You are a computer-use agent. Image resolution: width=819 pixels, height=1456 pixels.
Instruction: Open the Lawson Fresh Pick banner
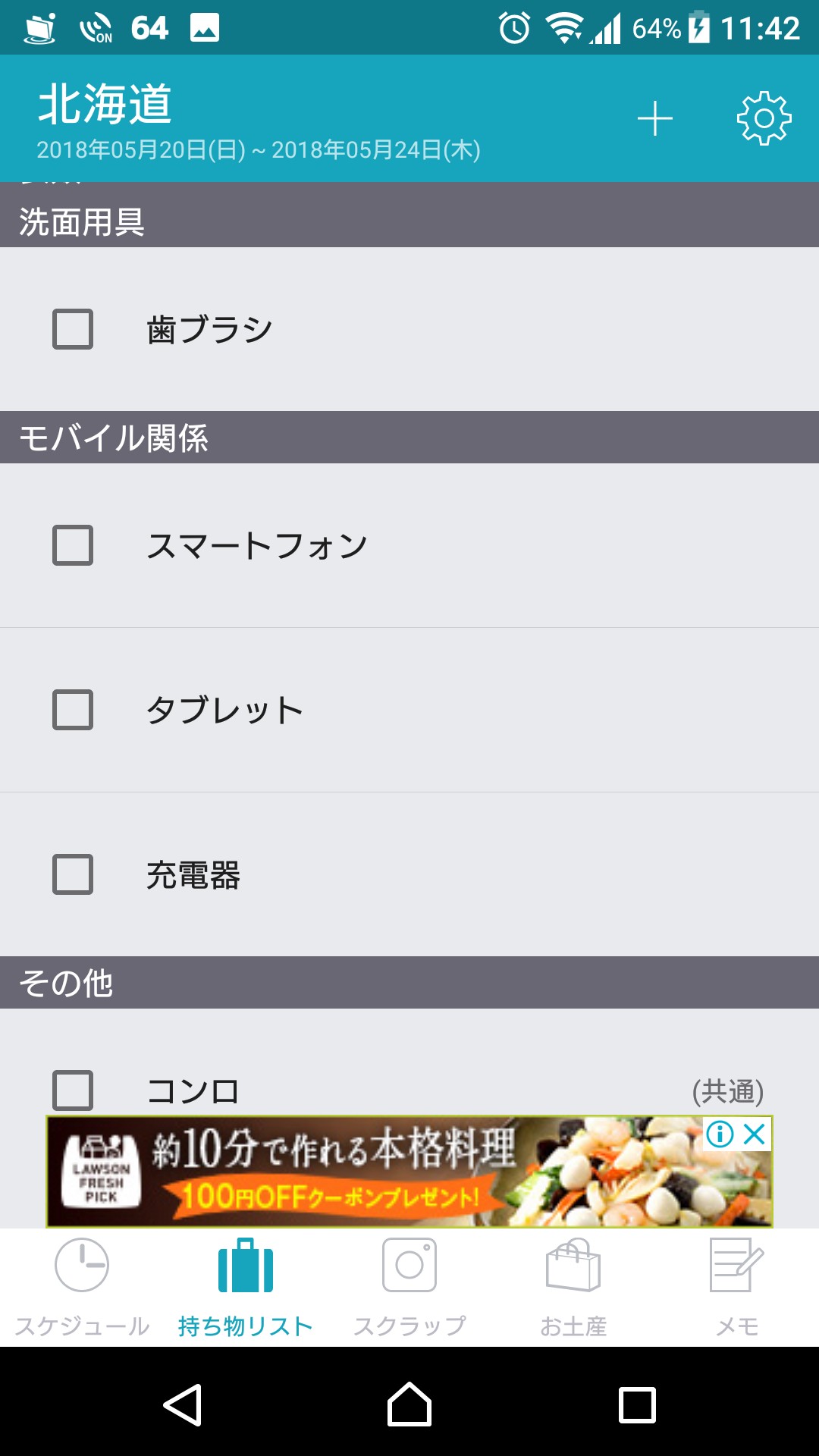coord(379,1172)
